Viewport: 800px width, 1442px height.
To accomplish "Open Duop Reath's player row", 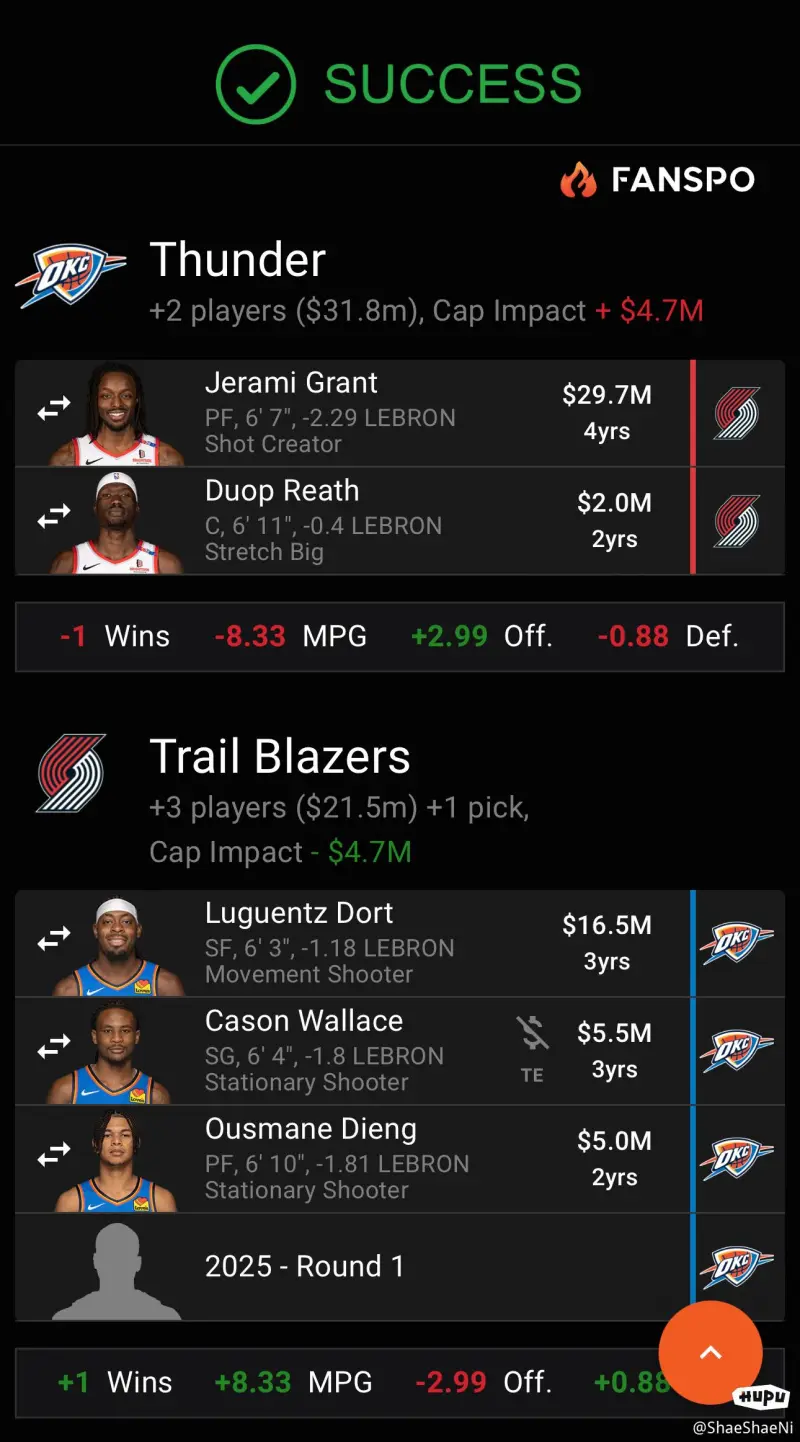I will pyautogui.click(x=330, y=521).
